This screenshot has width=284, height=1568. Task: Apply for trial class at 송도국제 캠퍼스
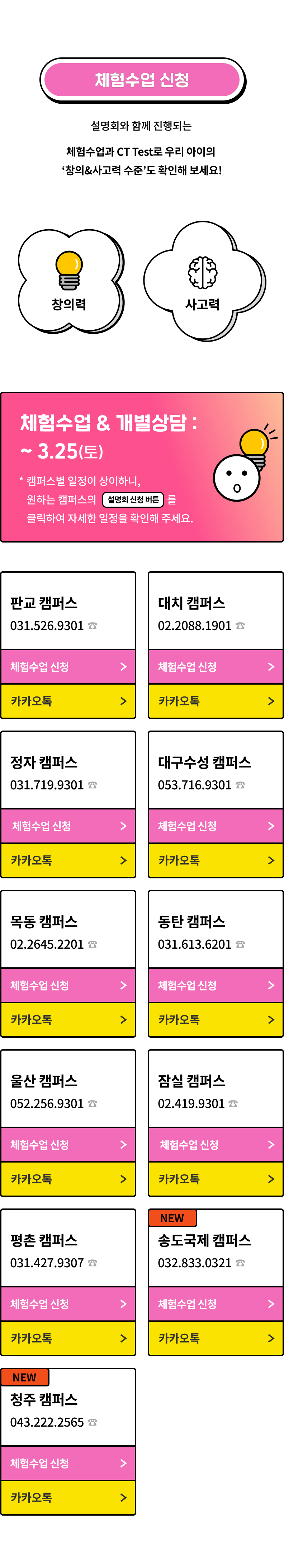215,1304
